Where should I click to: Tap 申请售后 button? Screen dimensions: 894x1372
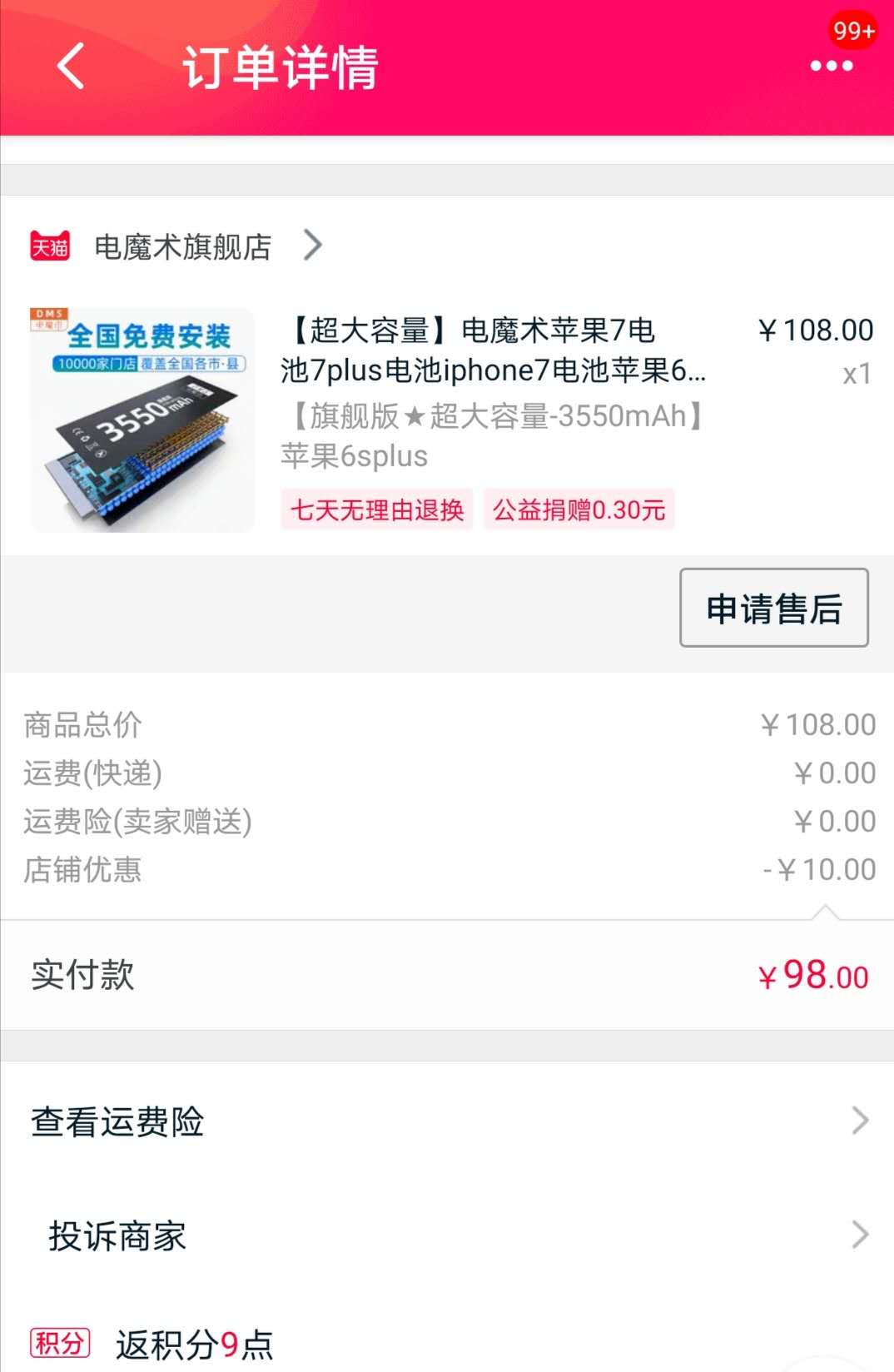point(773,608)
